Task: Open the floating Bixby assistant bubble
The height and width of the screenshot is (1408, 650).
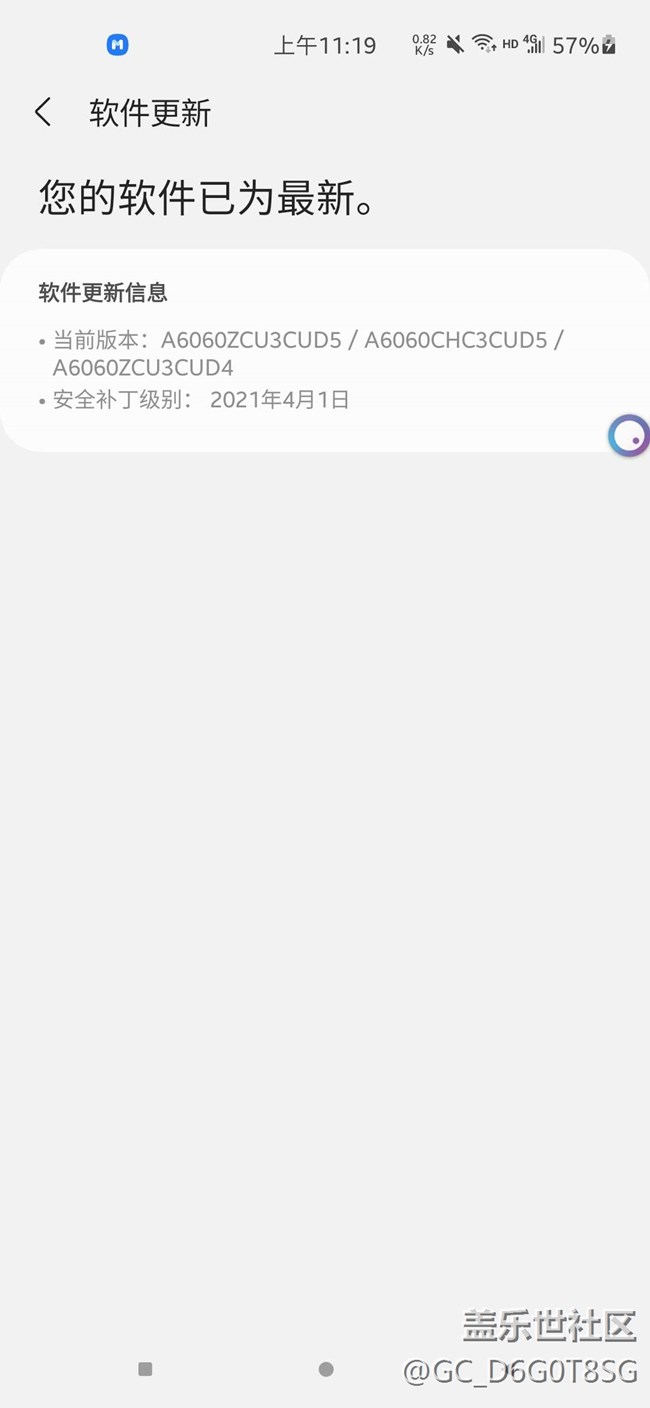Action: click(629, 436)
